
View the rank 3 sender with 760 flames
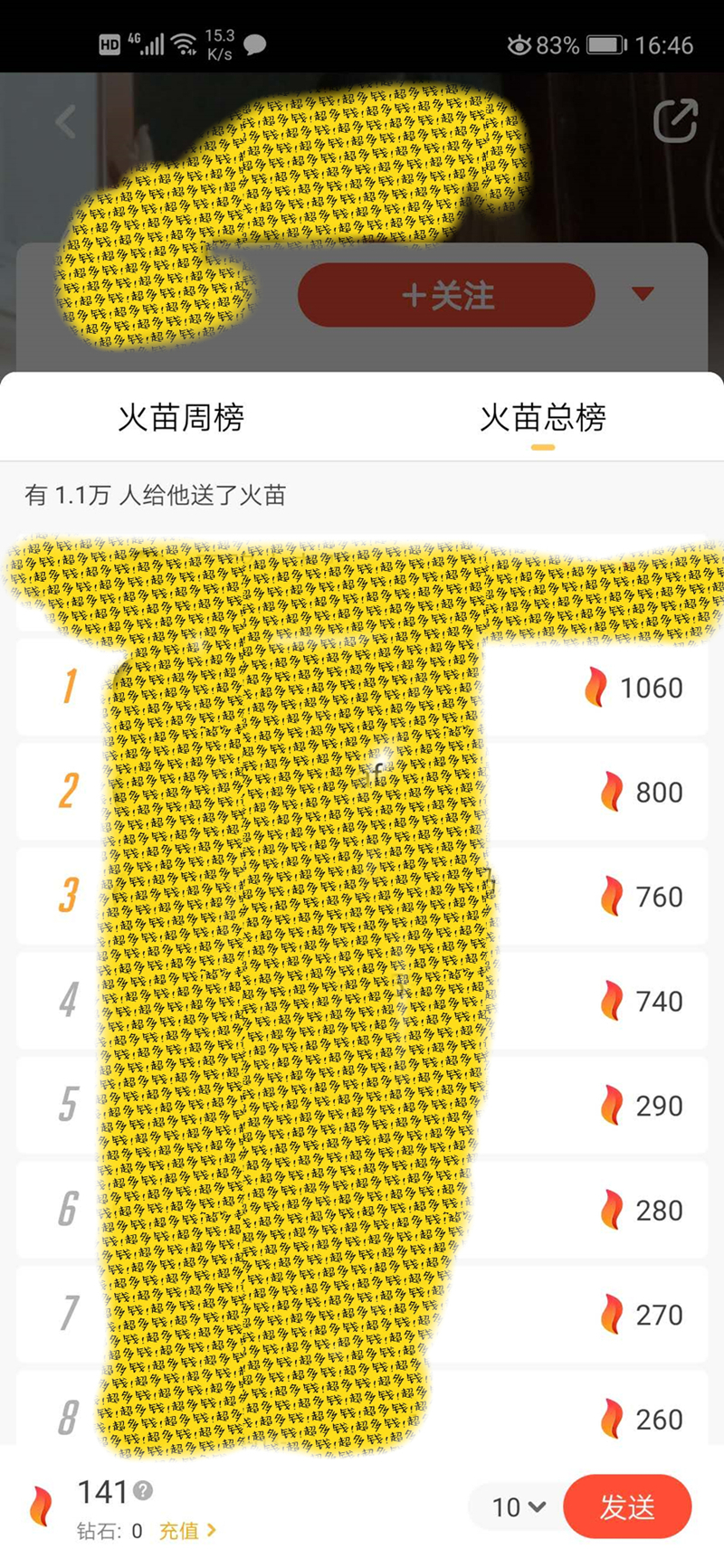pos(362,897)
